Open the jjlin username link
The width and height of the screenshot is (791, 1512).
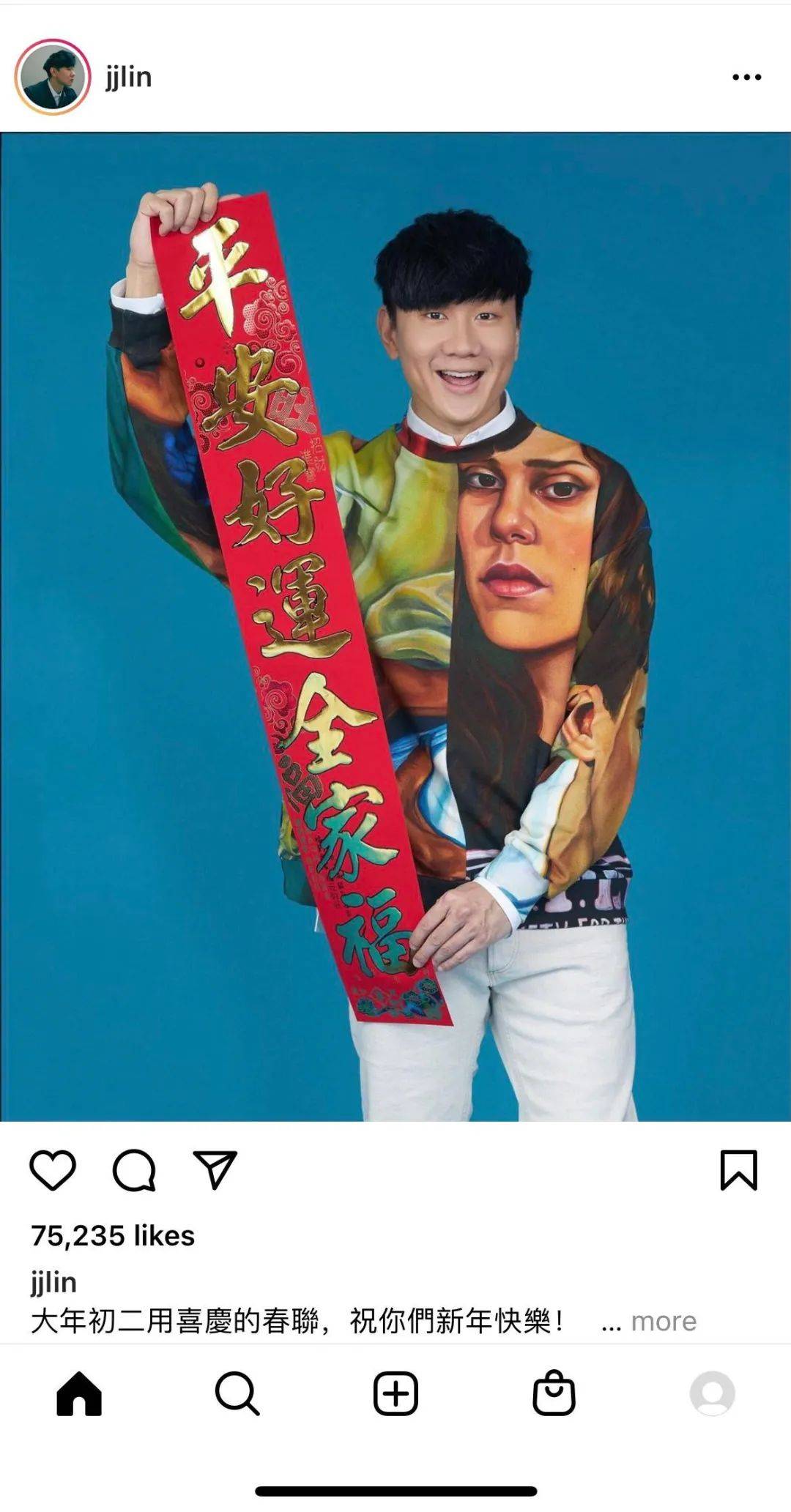tap(128, 77)
